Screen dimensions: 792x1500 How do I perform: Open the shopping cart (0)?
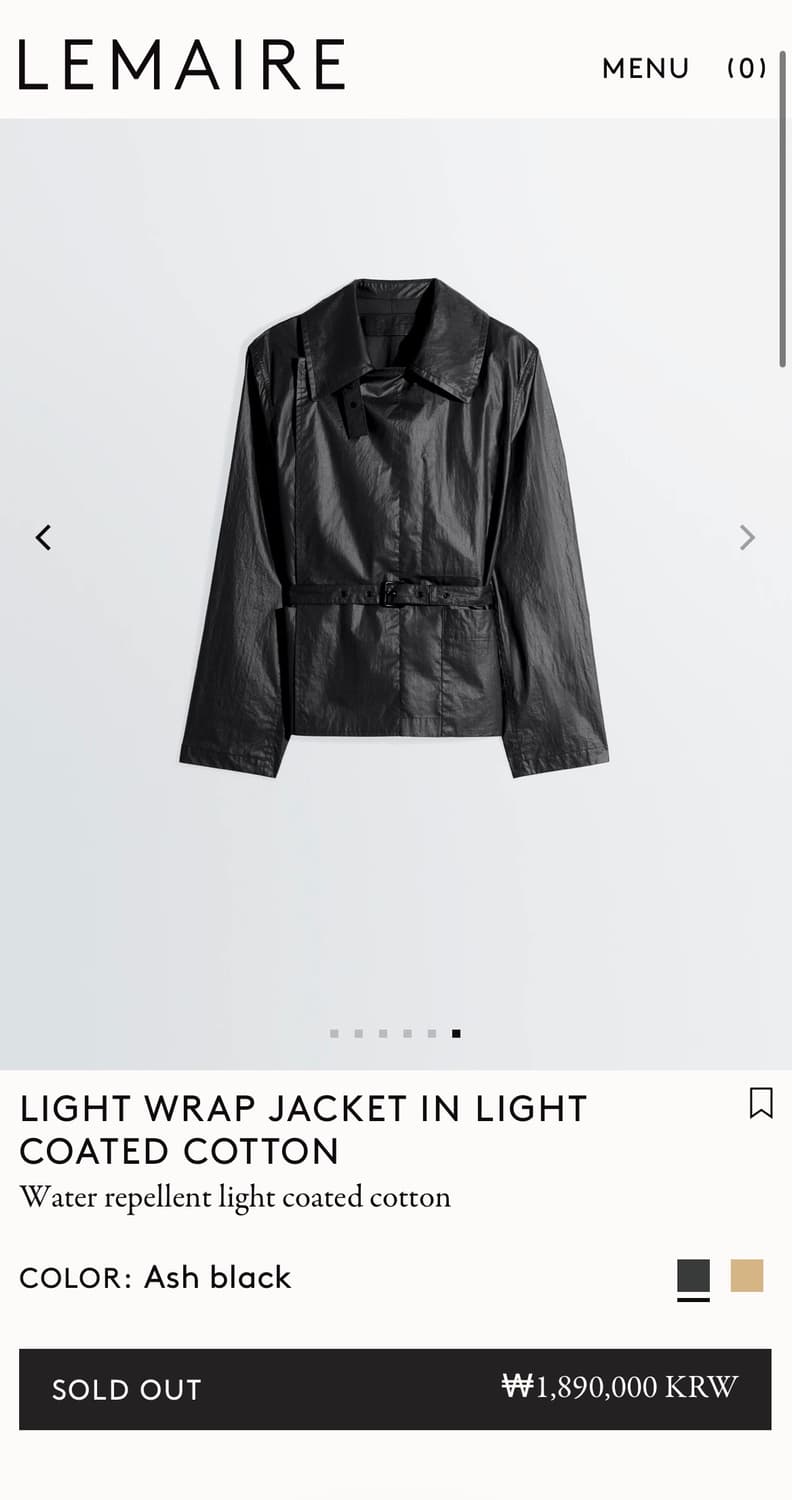click(x=747, y=68)
